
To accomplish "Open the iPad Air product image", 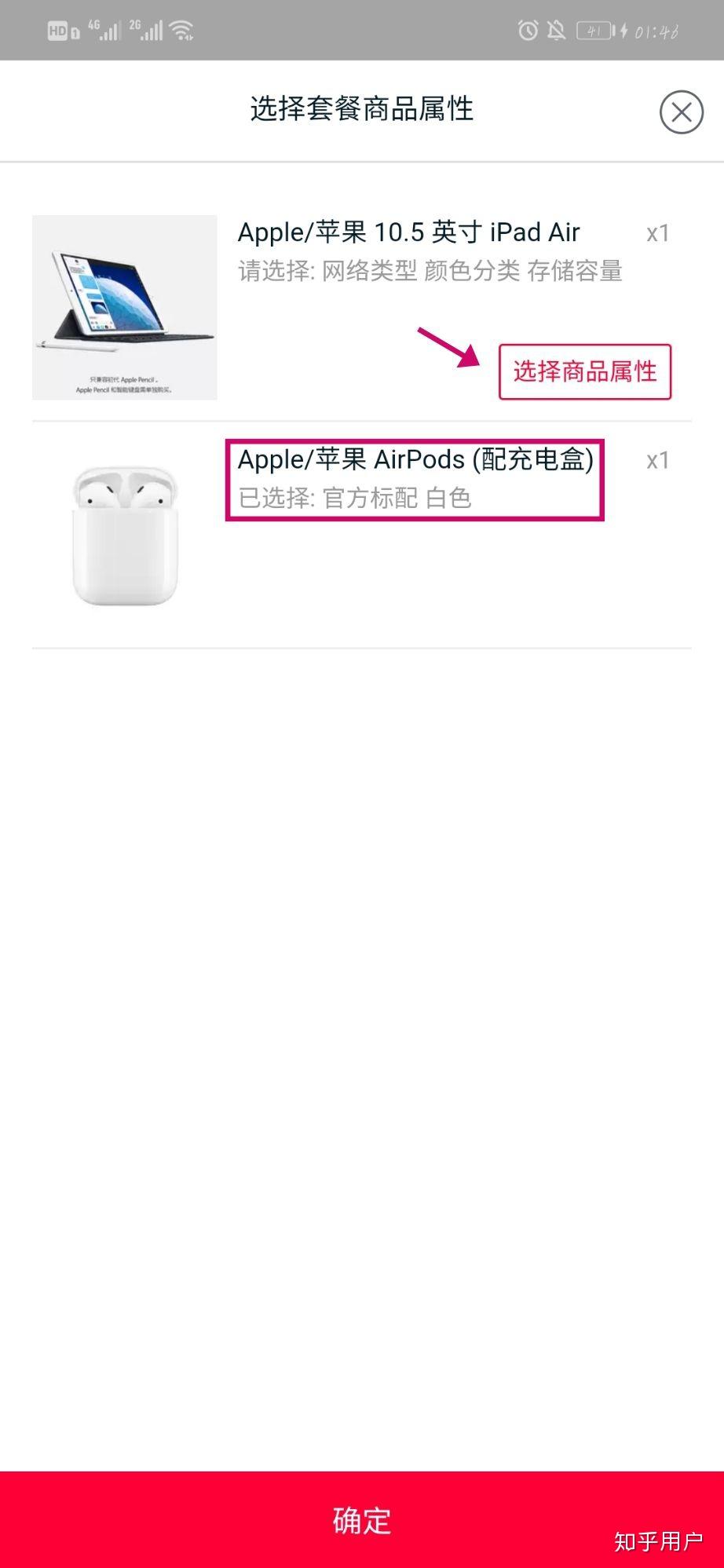I will pos(125,308).
